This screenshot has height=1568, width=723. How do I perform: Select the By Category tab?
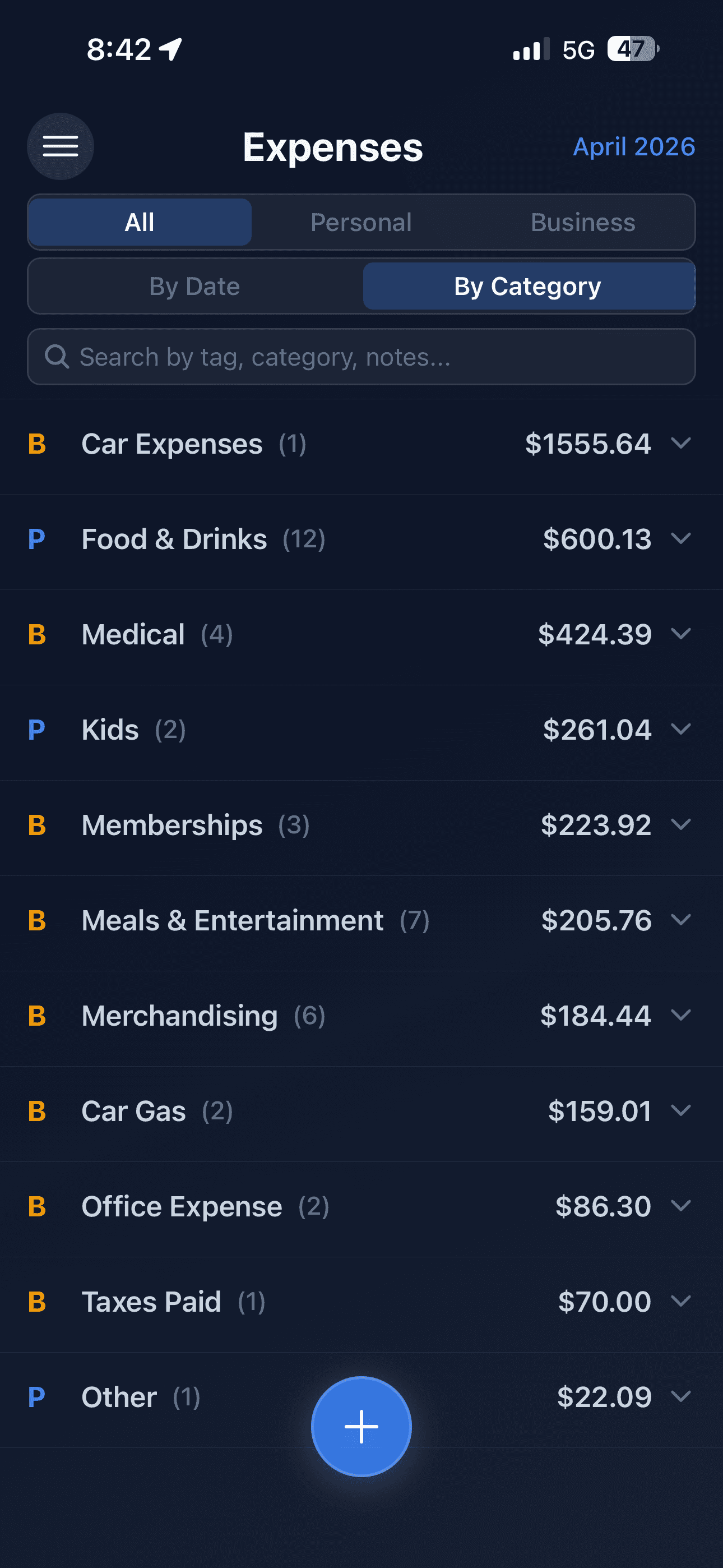(x=527, y=286)
